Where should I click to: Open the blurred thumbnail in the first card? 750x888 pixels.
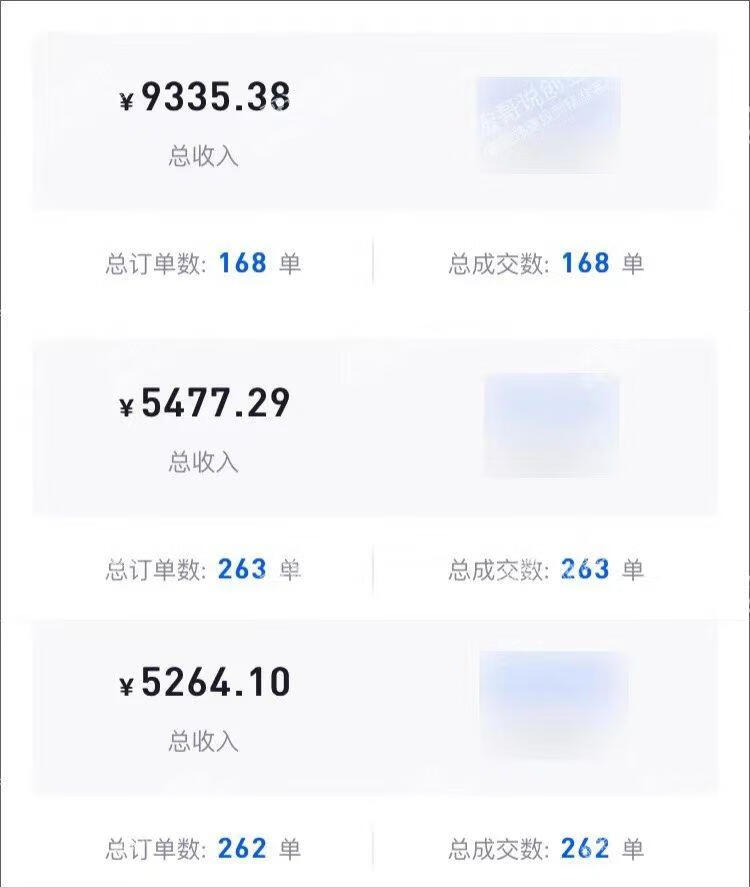[548, 120]
